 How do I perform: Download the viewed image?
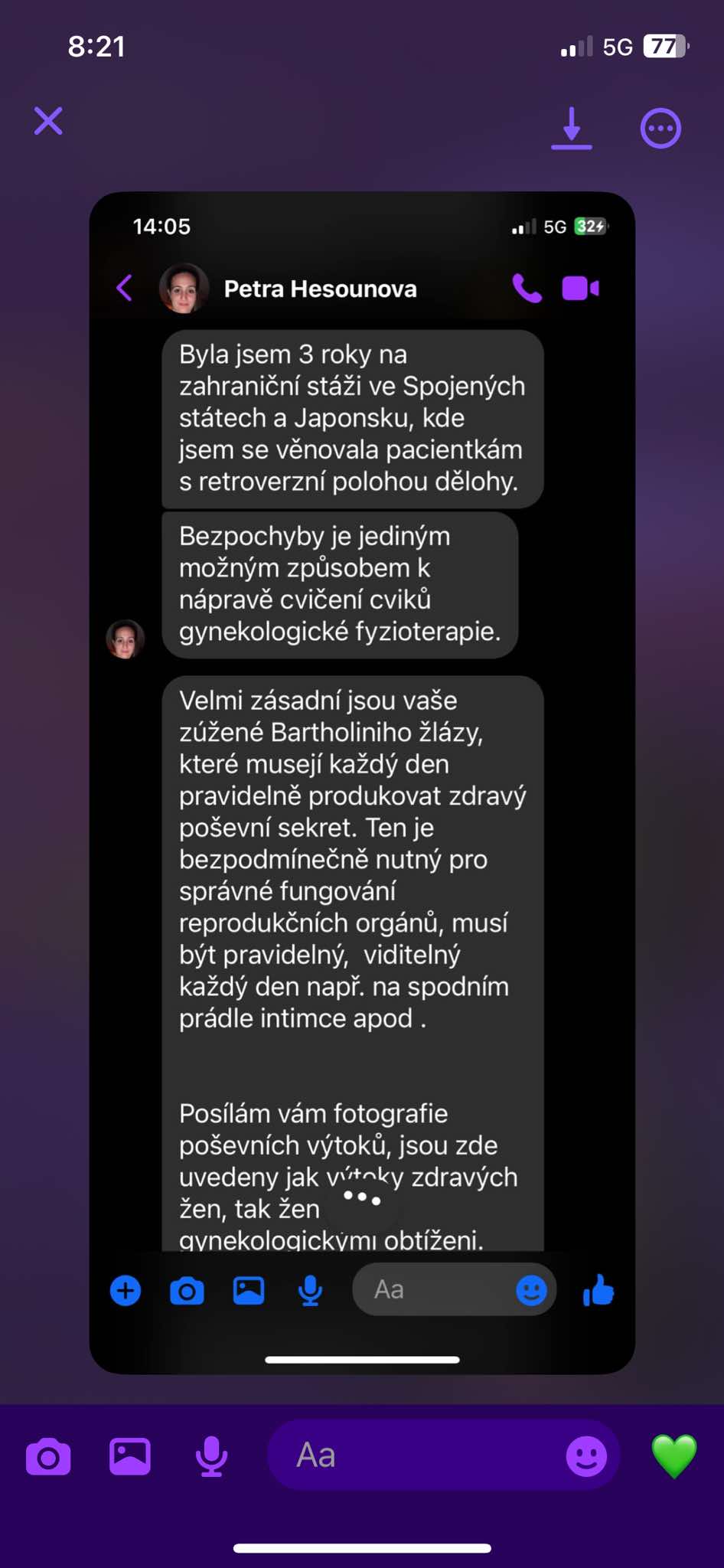click(572, 127)
